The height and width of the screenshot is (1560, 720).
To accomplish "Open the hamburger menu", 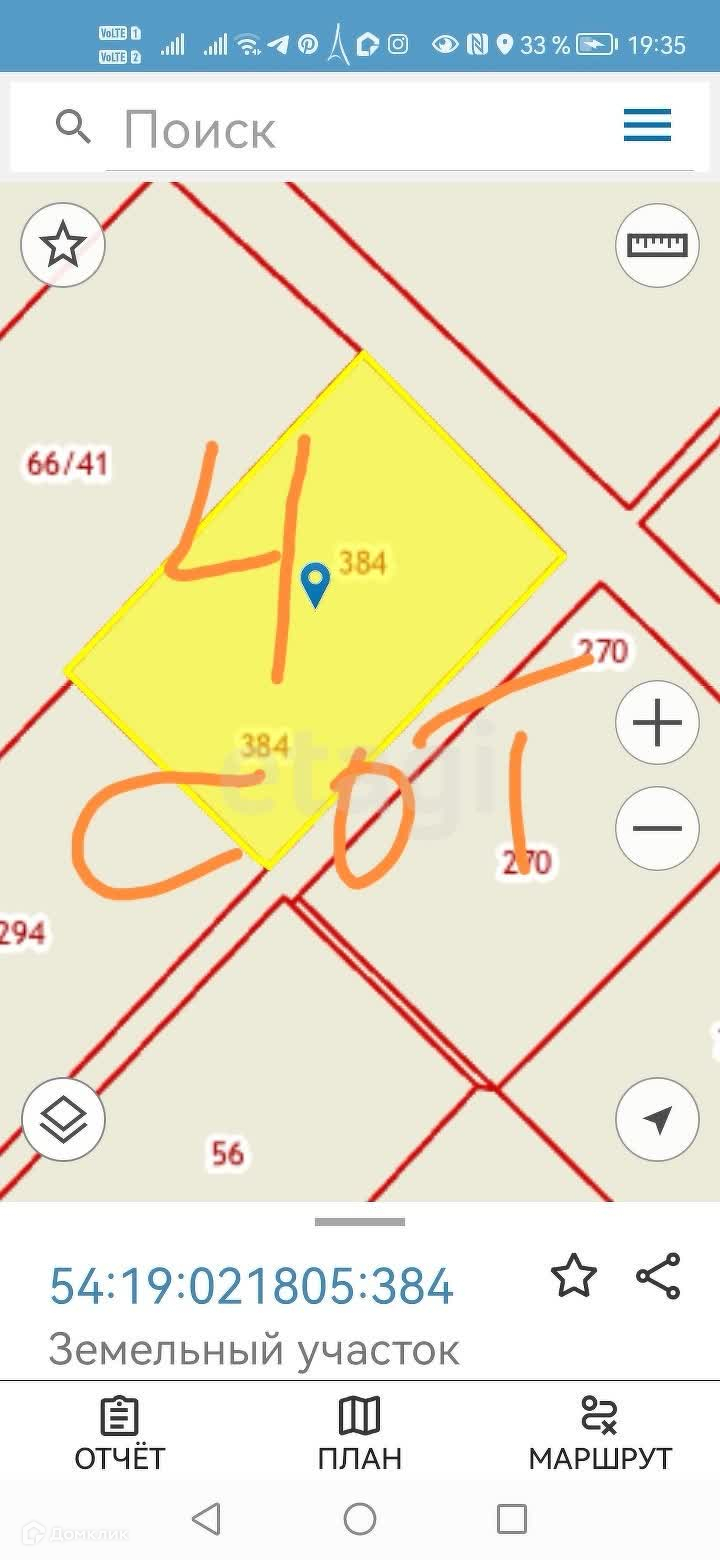I will coord(647,127).
